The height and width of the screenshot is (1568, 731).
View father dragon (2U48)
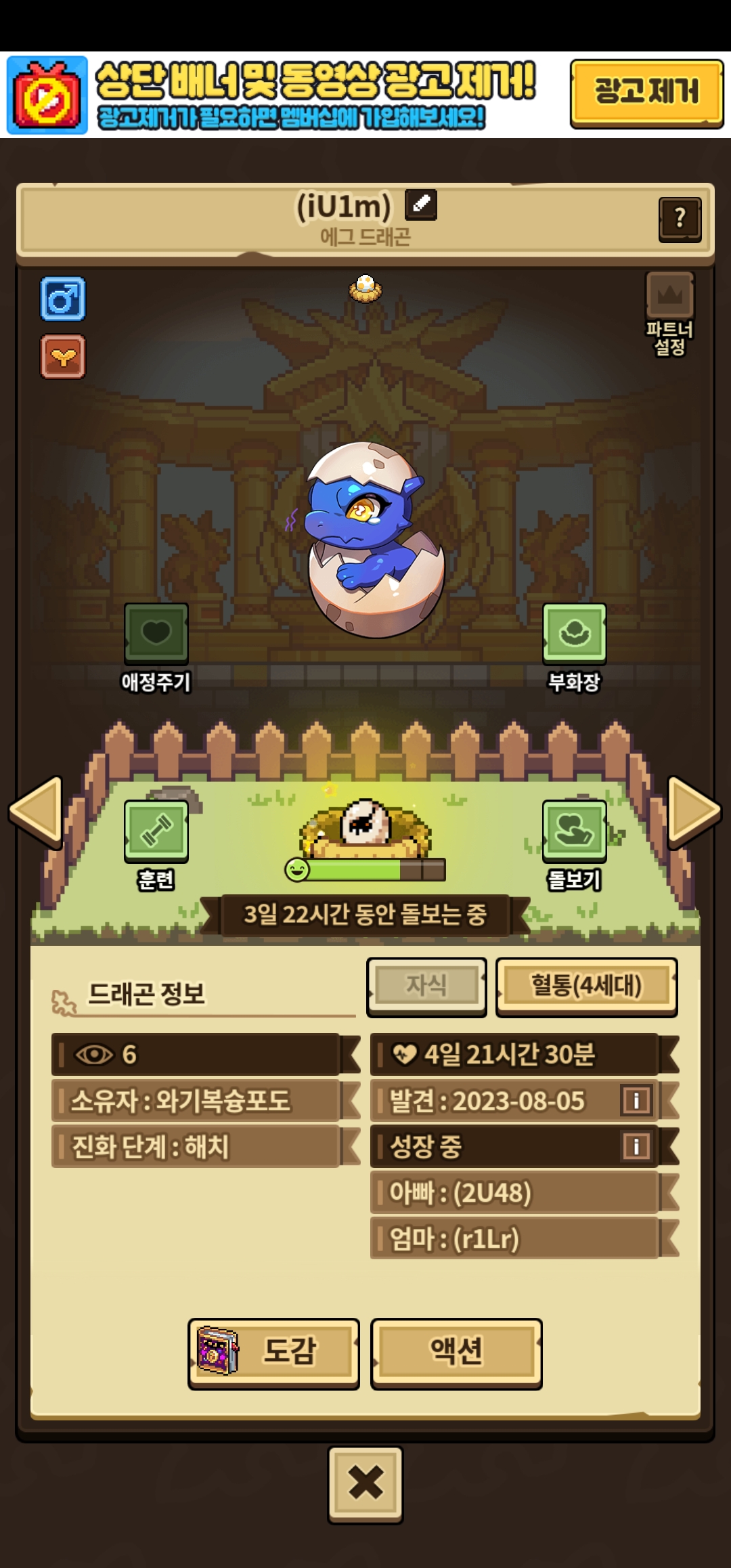click(x=514, y=1192)
